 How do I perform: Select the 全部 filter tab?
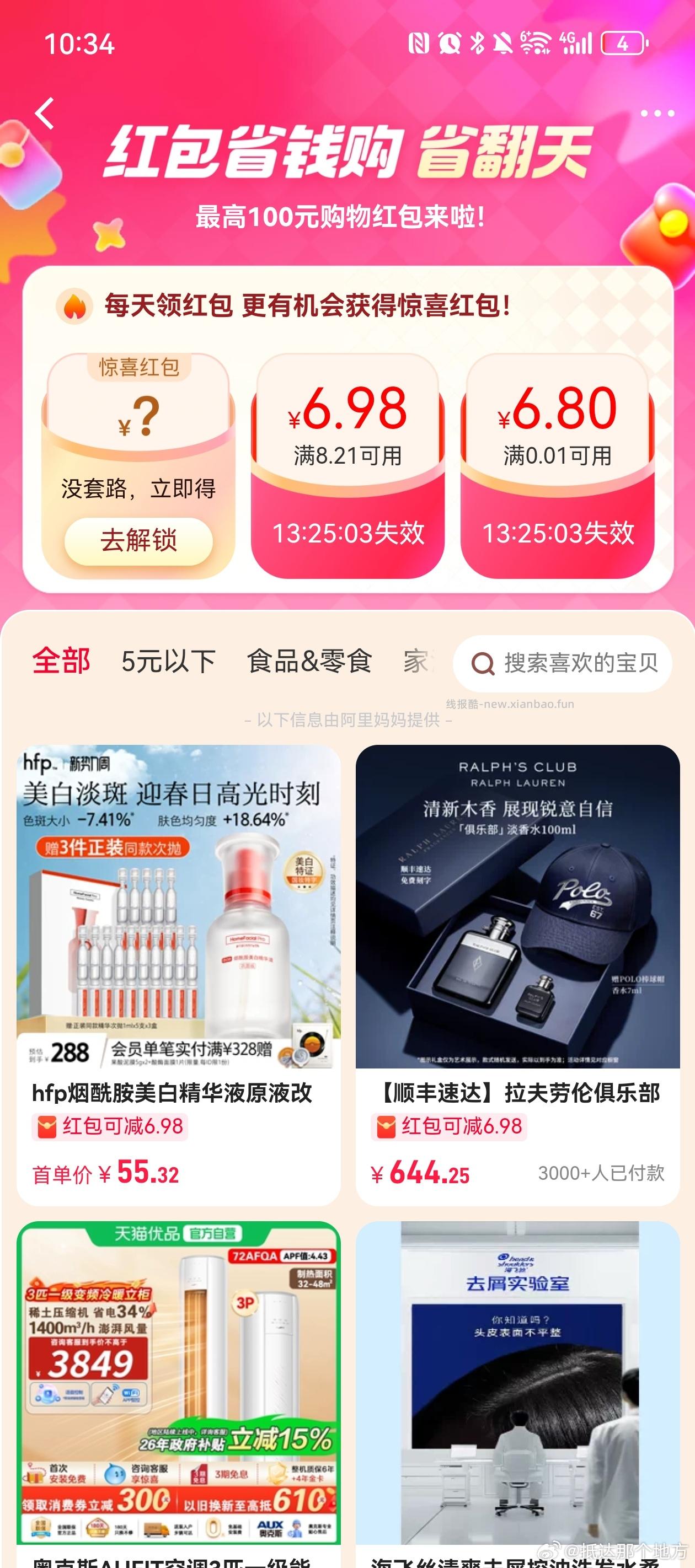pyautogui.click(x=62, y=663)
